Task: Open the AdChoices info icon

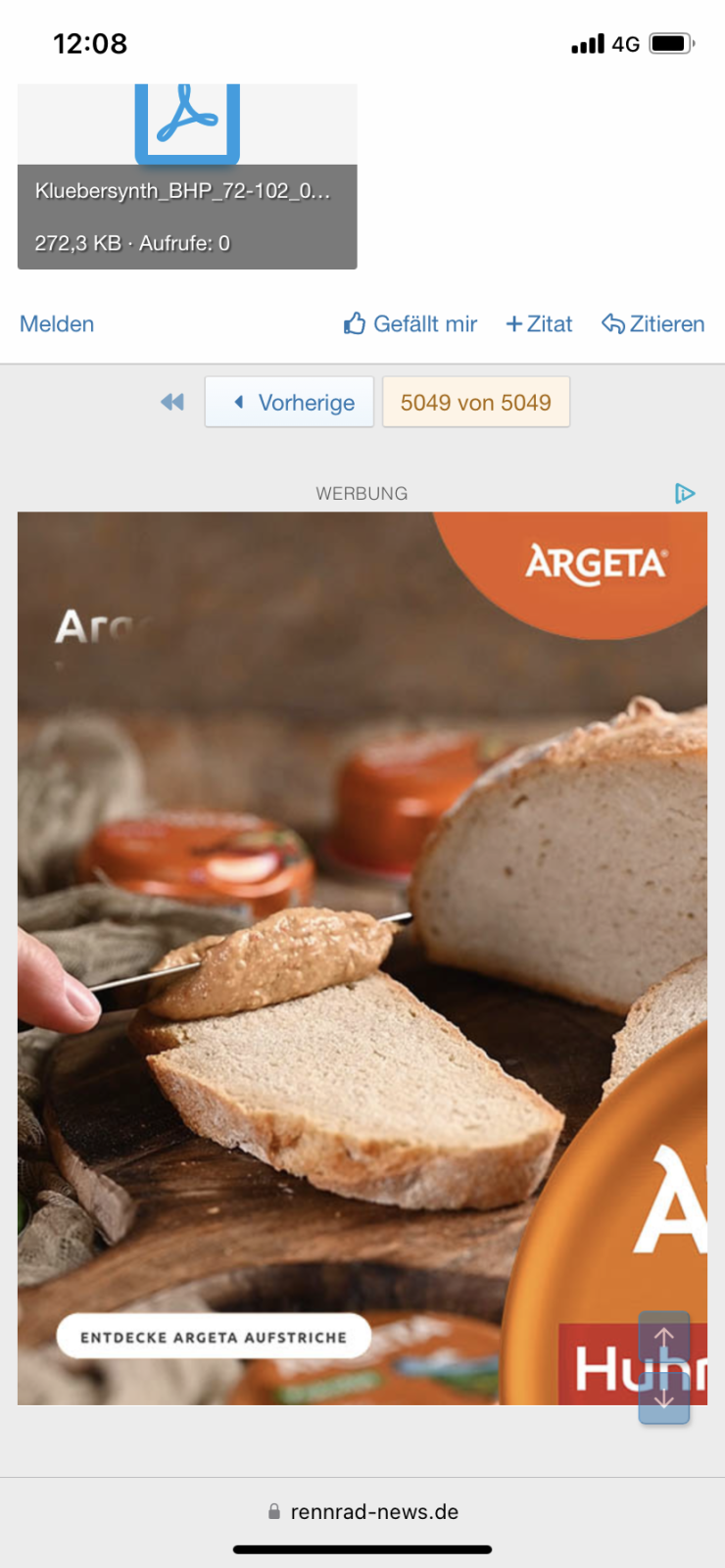Action: (685, 493)
